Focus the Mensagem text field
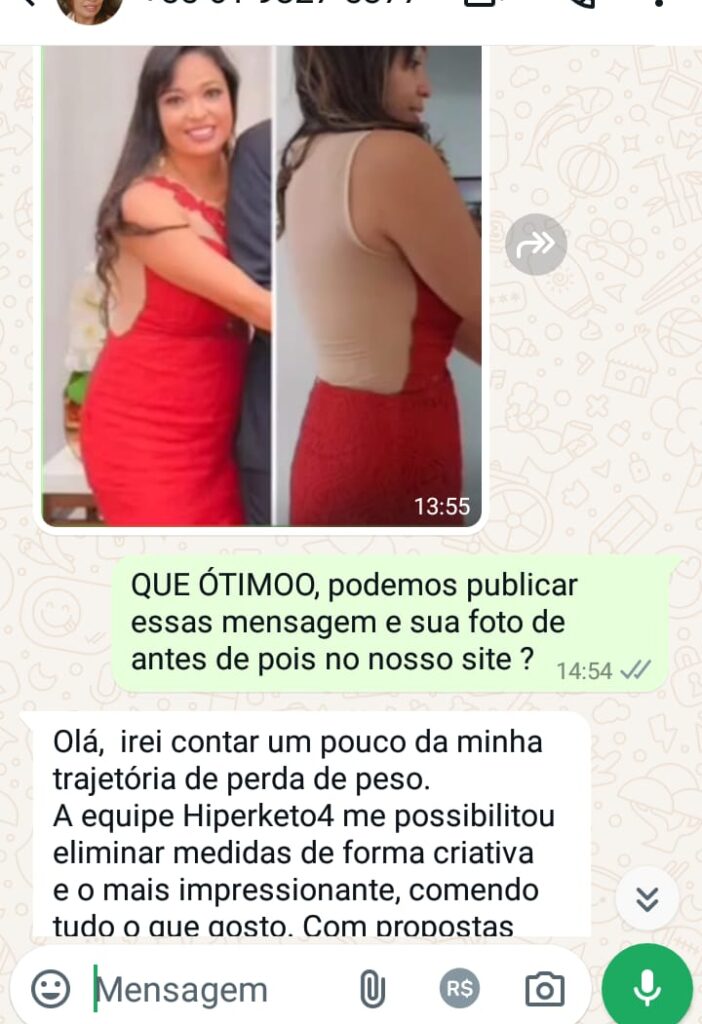702x1024 pixels. click(210, 990)
